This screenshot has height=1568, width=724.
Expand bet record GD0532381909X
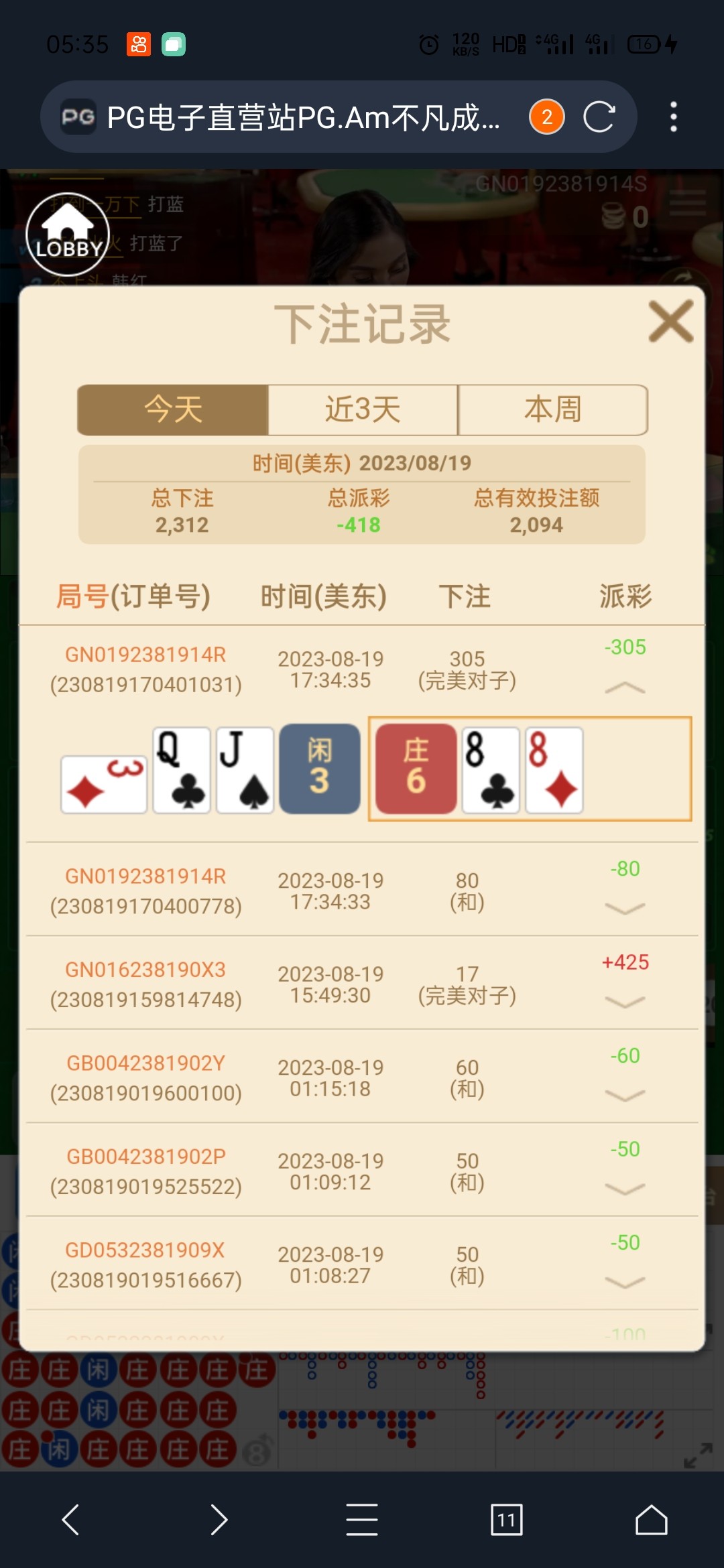coord(625,1282)
